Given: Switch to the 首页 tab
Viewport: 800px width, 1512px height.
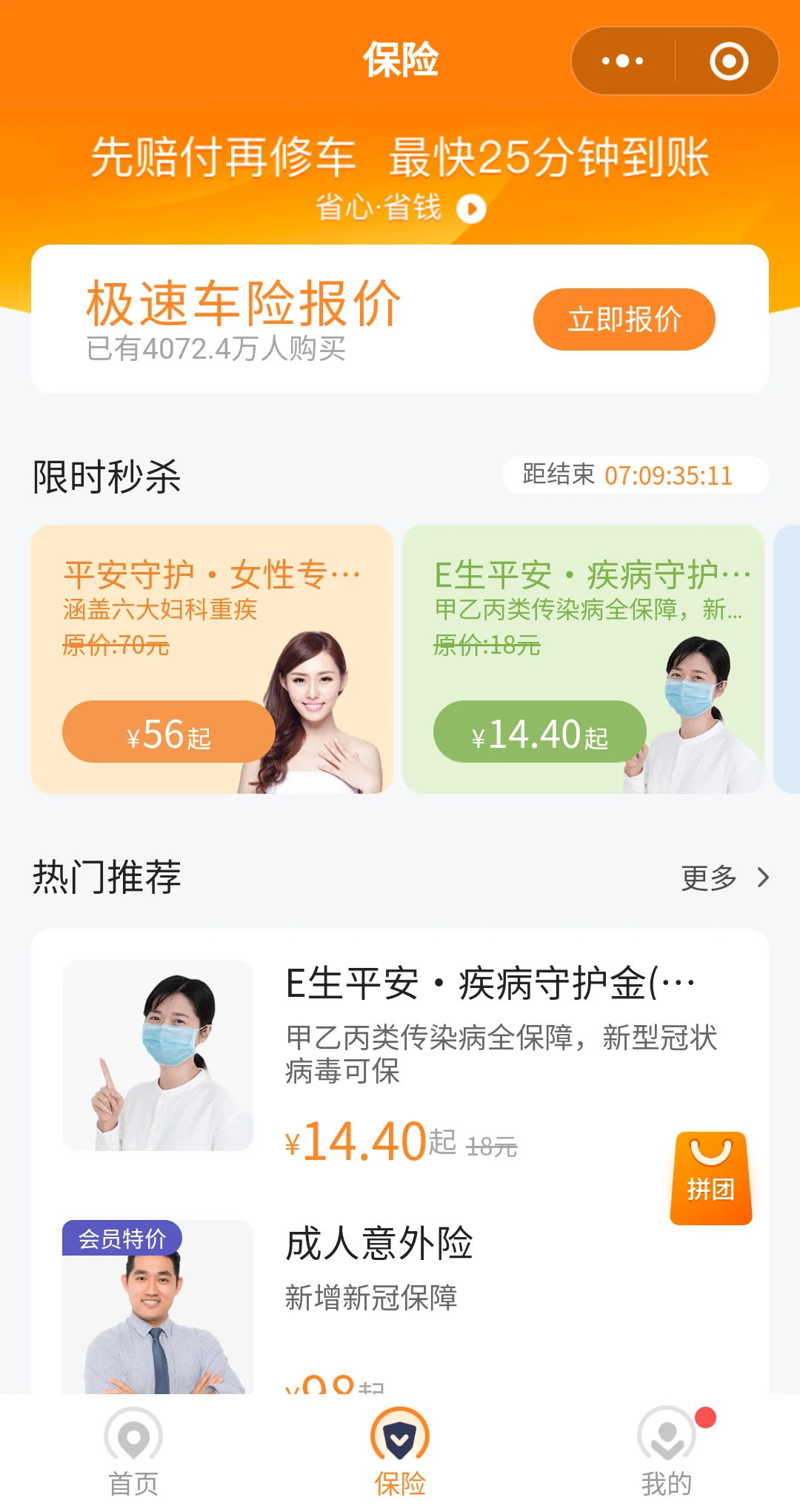Looking at the screenshot, I should coord(133,1453).
